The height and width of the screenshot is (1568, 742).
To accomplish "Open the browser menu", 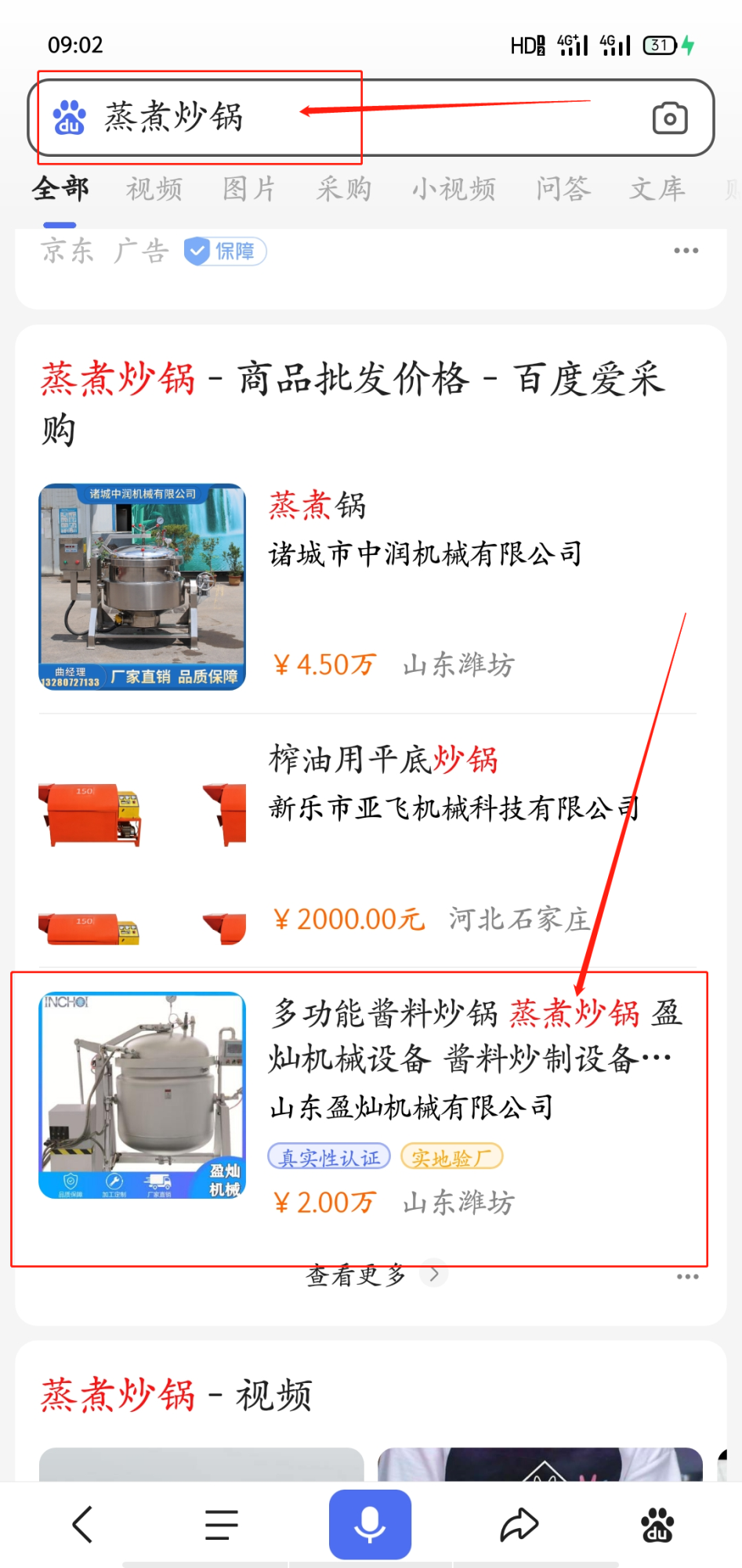I will pyautogui.click(x=222, y=1524).
